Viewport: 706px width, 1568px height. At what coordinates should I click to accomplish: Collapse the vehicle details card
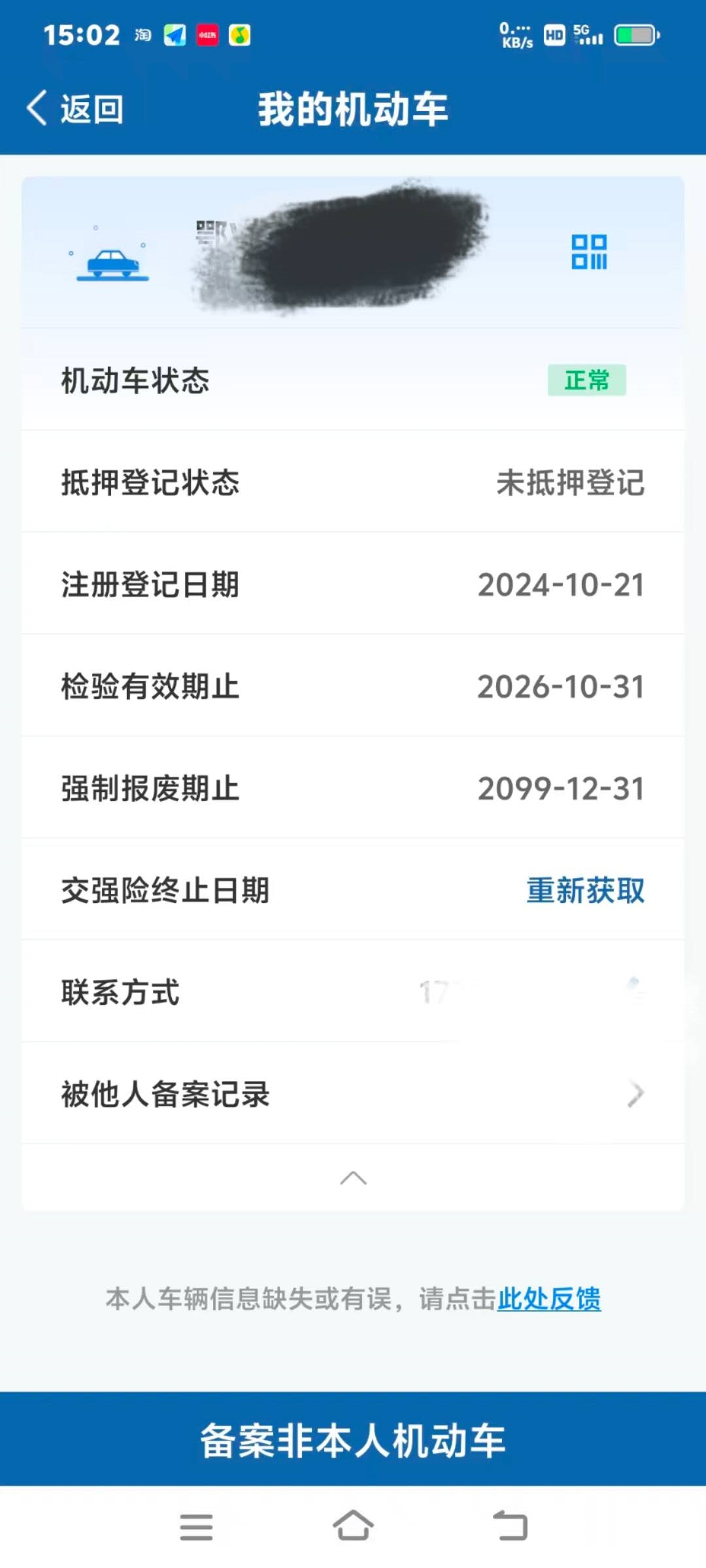click(353, 1178)
